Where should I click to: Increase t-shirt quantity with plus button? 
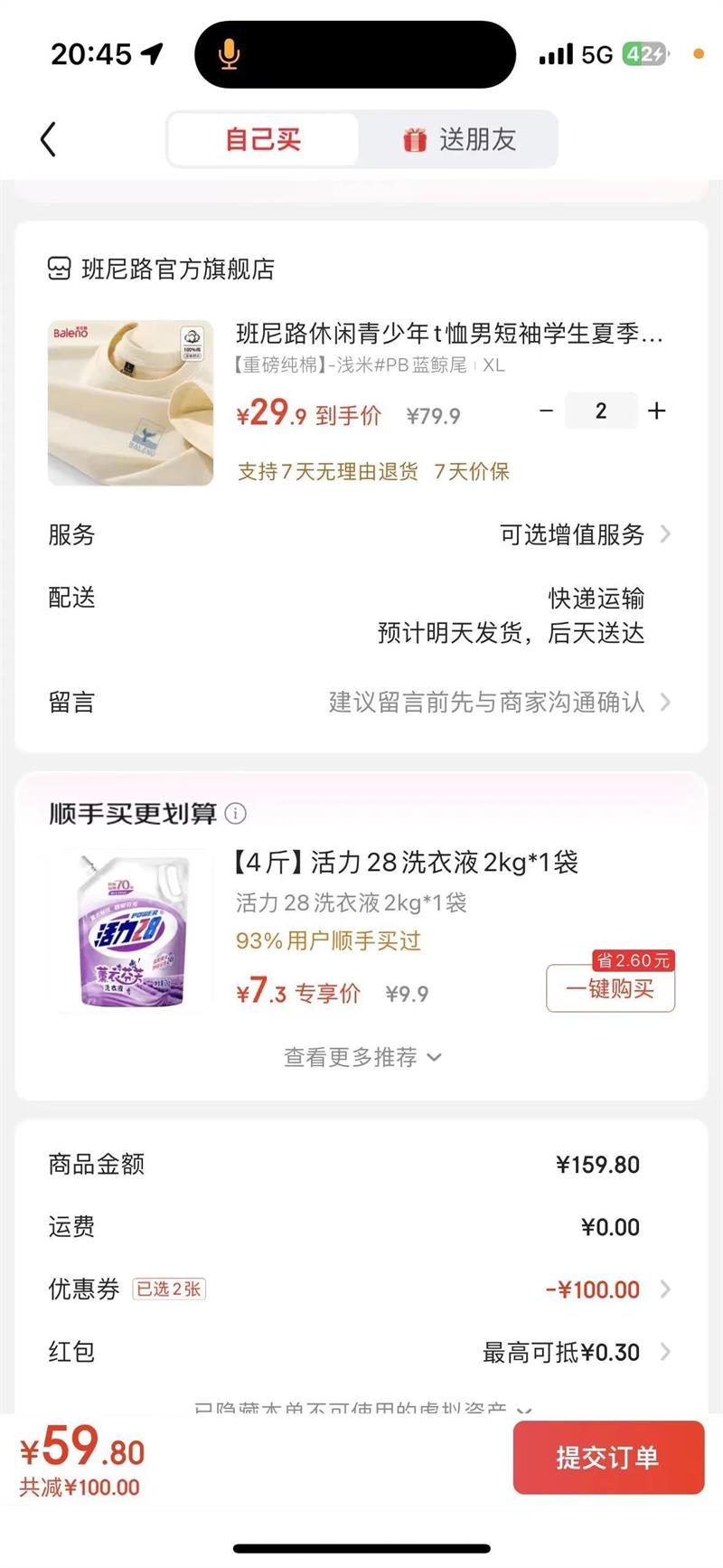(x=657, y=411)
